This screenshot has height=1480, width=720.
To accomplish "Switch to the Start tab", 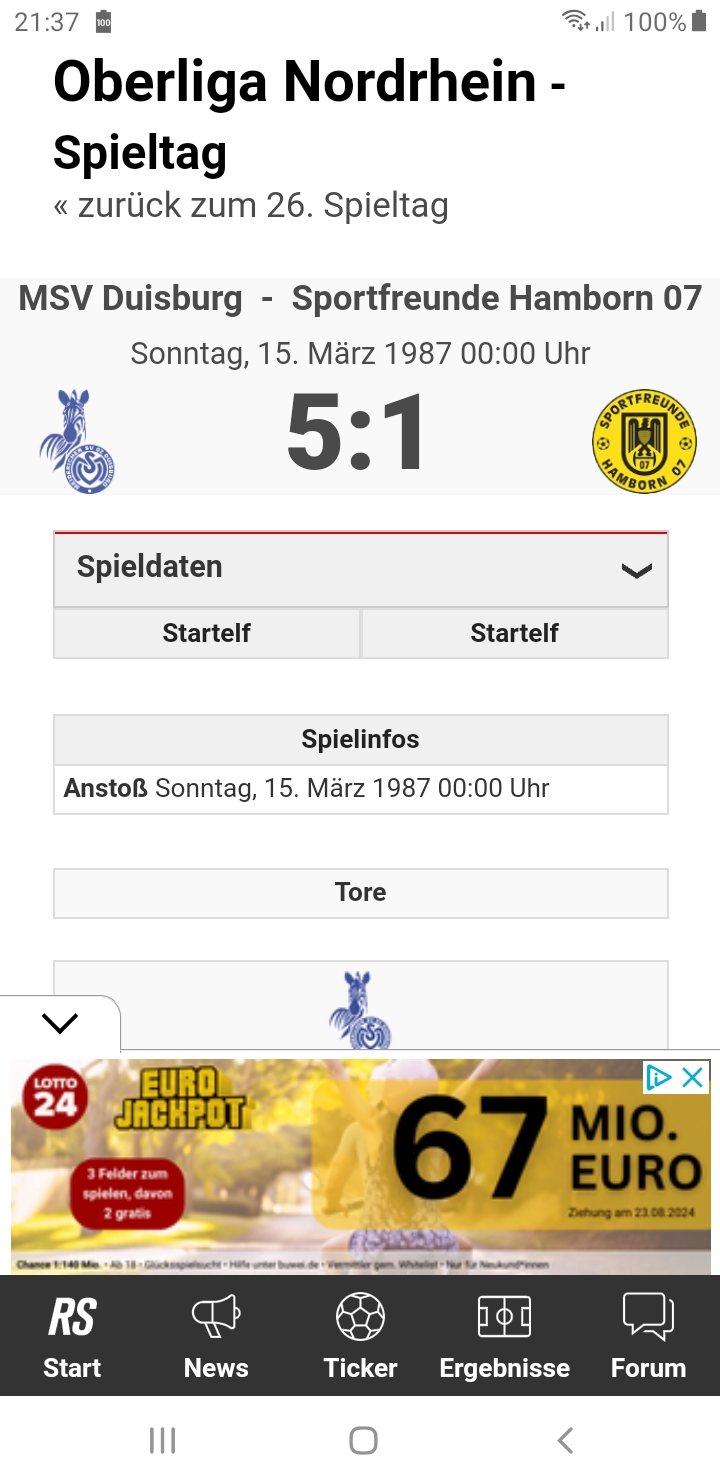I will click(72, 1335).
